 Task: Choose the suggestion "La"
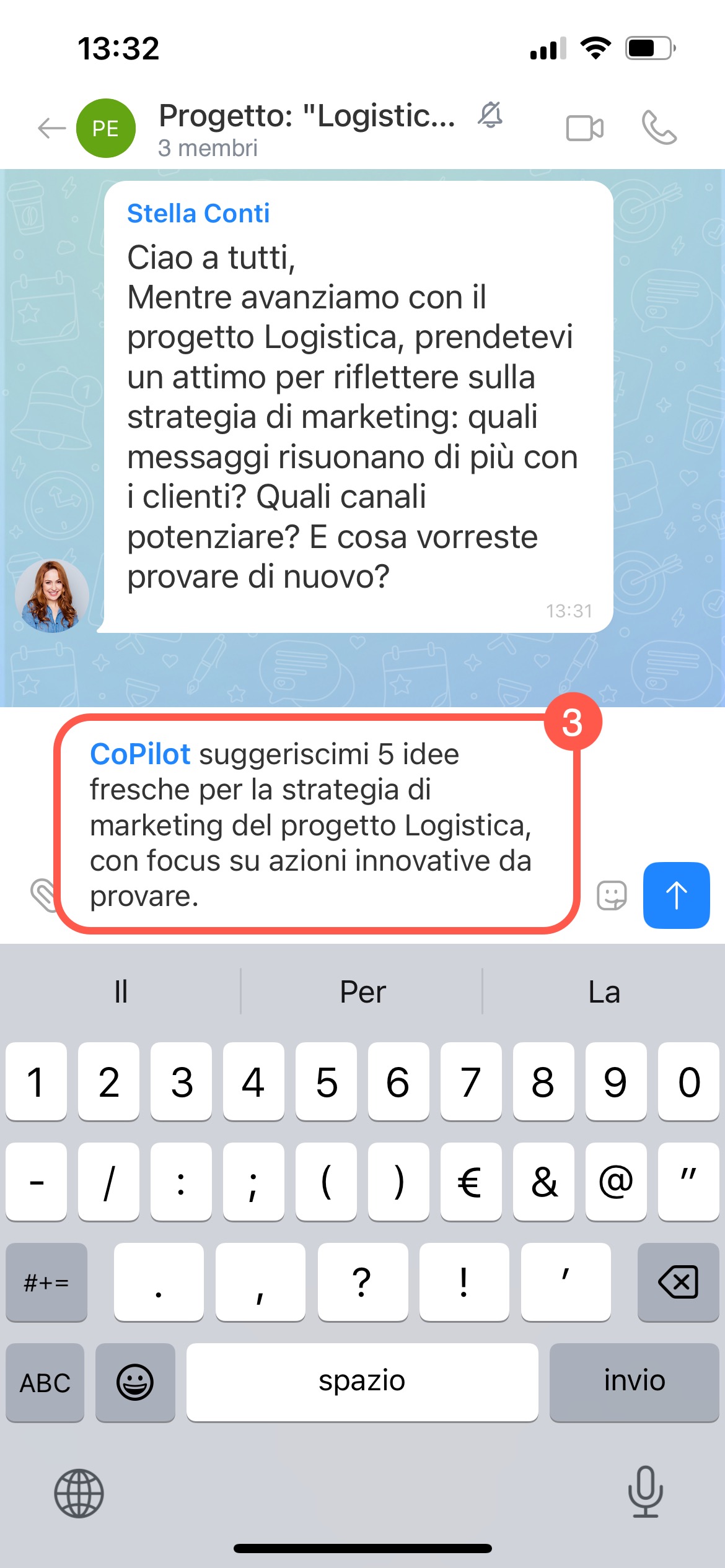click(x=604, y=992)
